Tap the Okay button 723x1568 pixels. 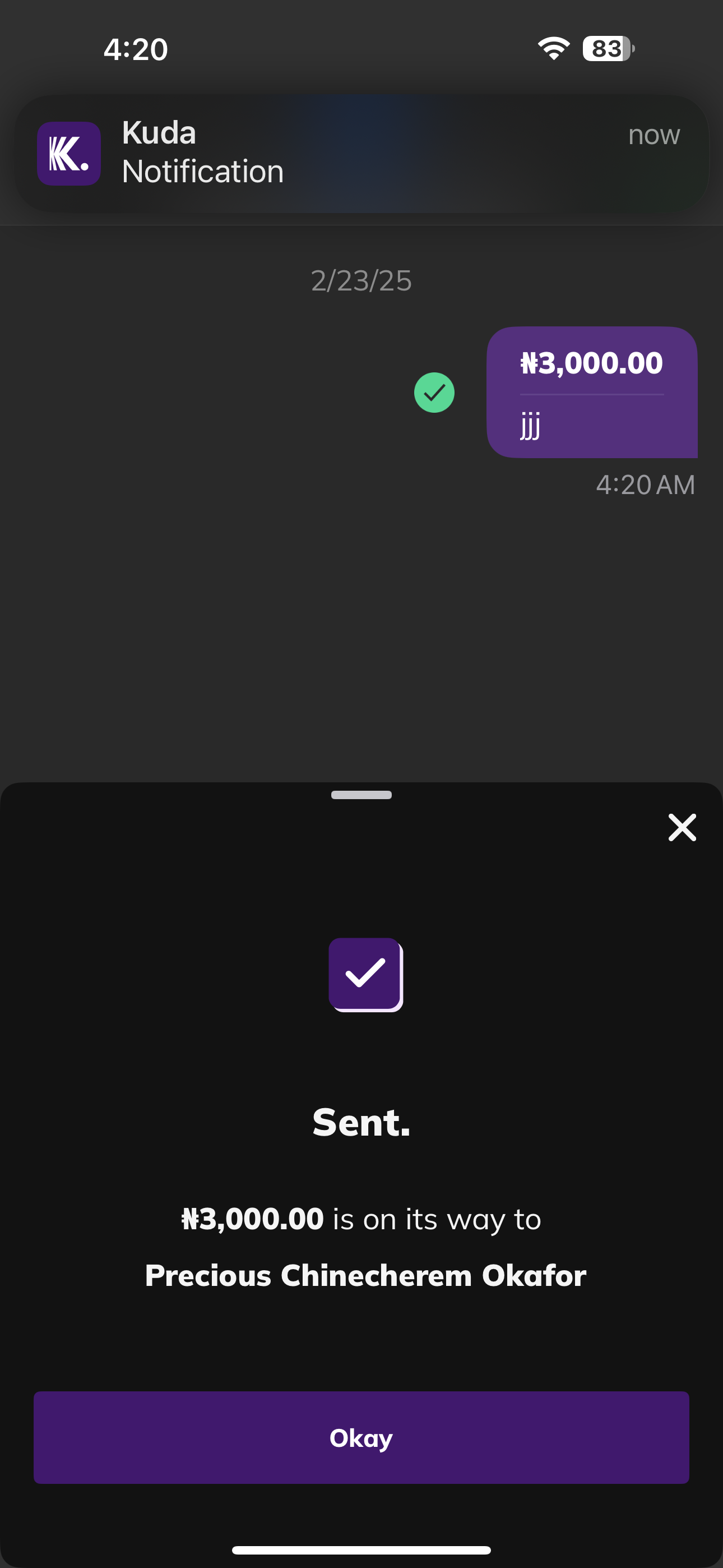pyautogui.click(x=361, y=1437)
